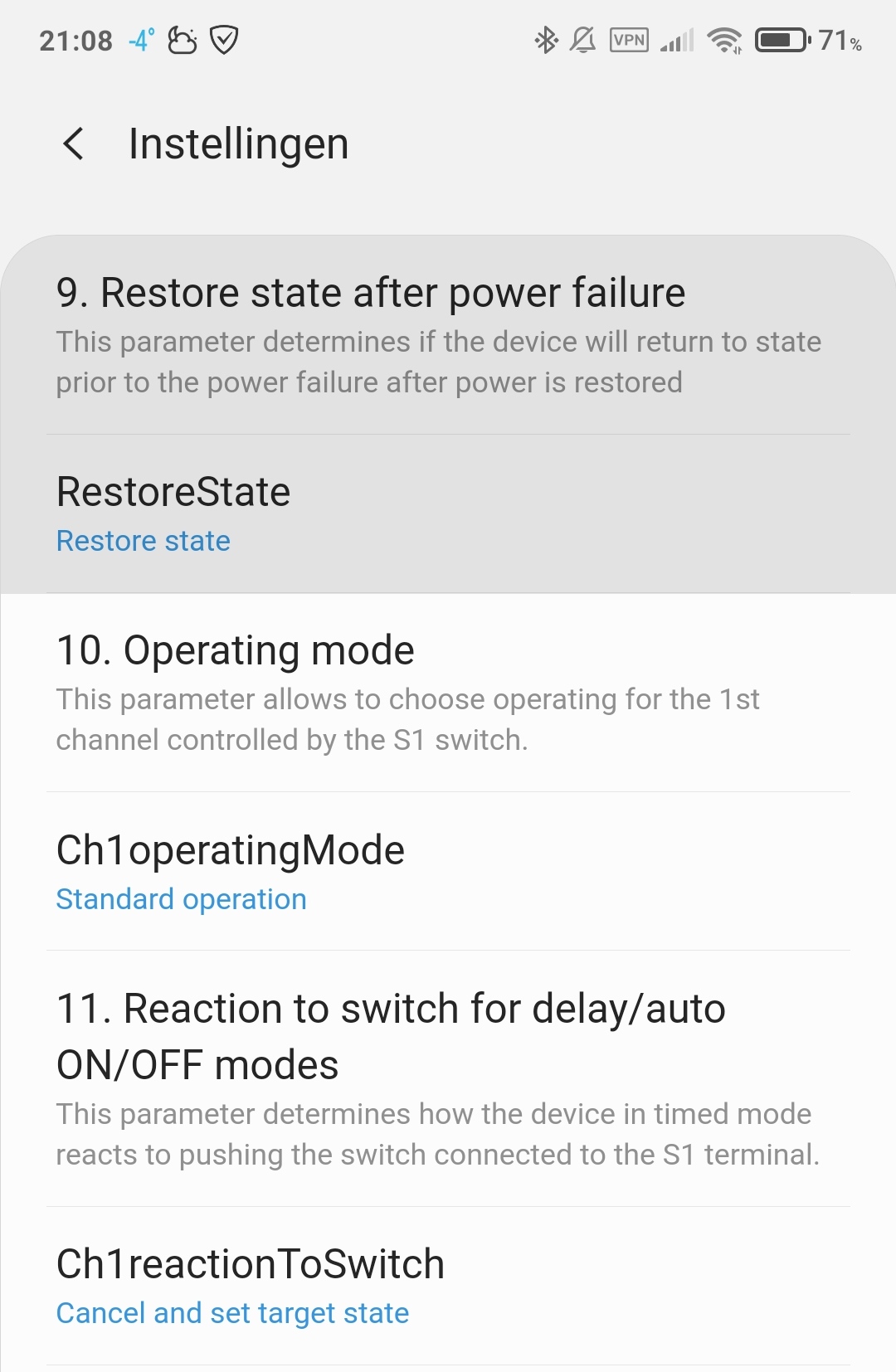Change the Ch1reactionToSwitch option

click(x=448, y=1286)
